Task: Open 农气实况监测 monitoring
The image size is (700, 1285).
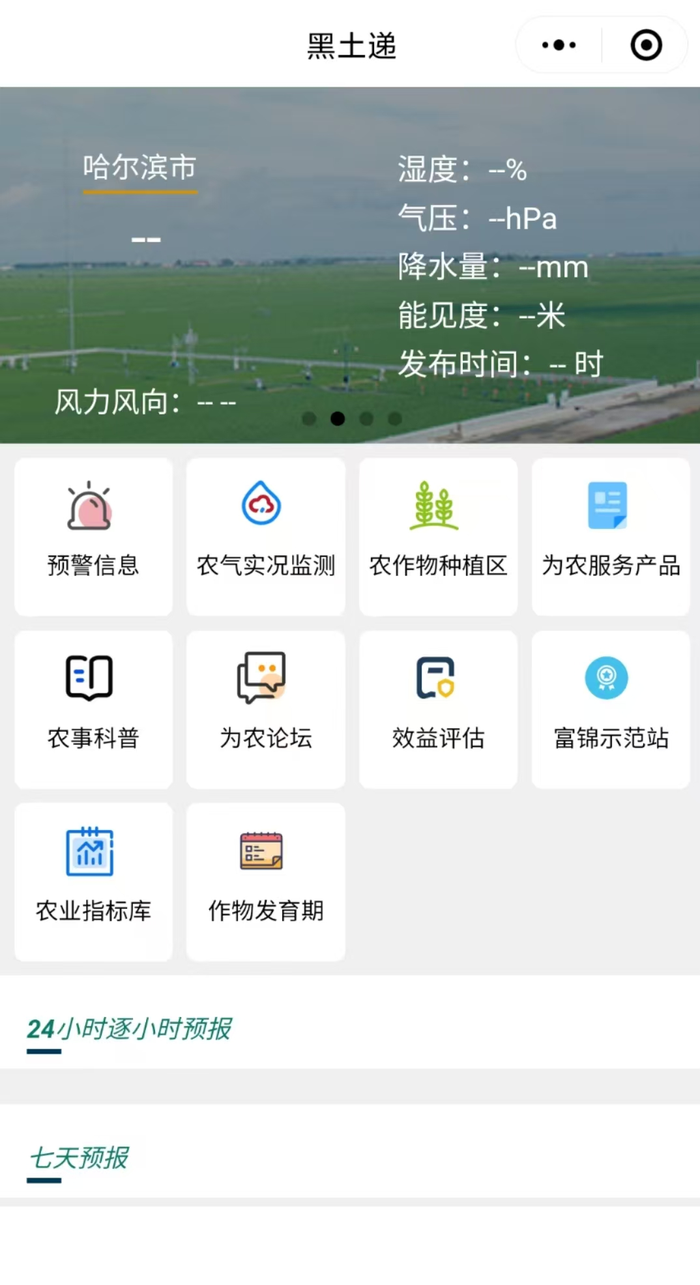Action: [x=266, y=536]
